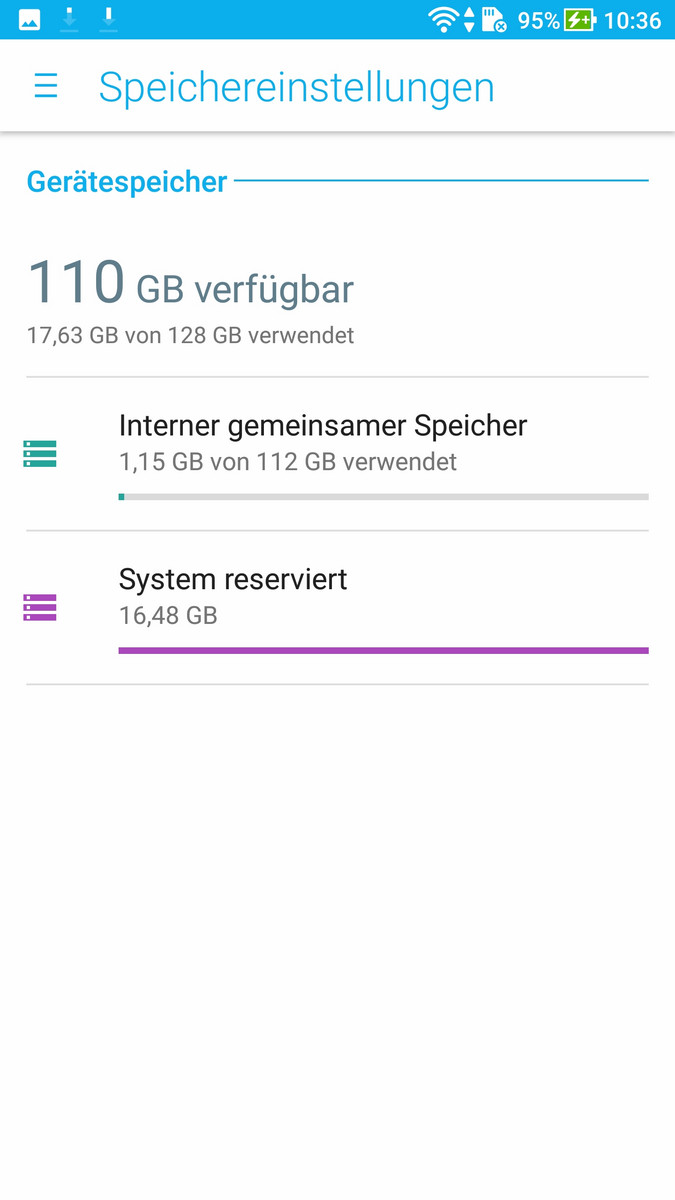
Task: Open System reserviert storage entry
Action: (x=233, y=597)
